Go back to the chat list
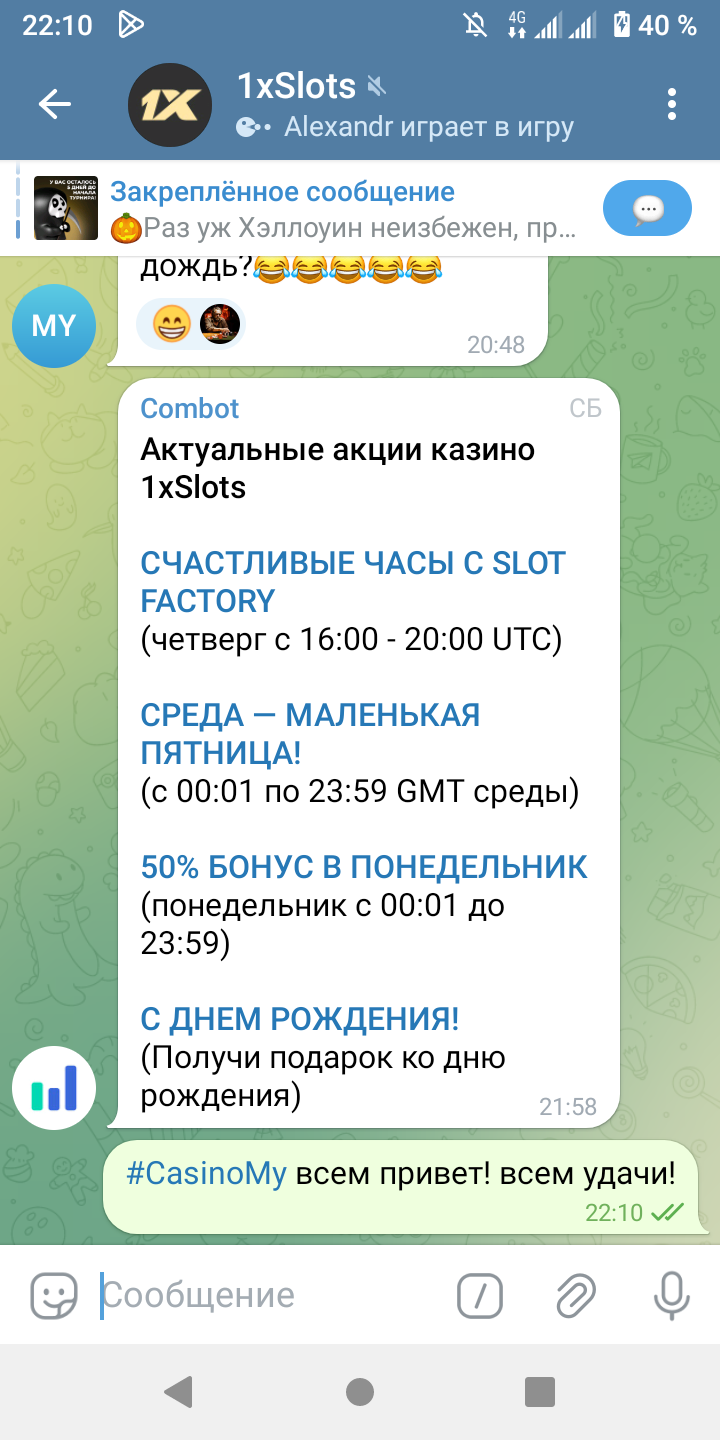720x1440 pixels. click(54, 104)
